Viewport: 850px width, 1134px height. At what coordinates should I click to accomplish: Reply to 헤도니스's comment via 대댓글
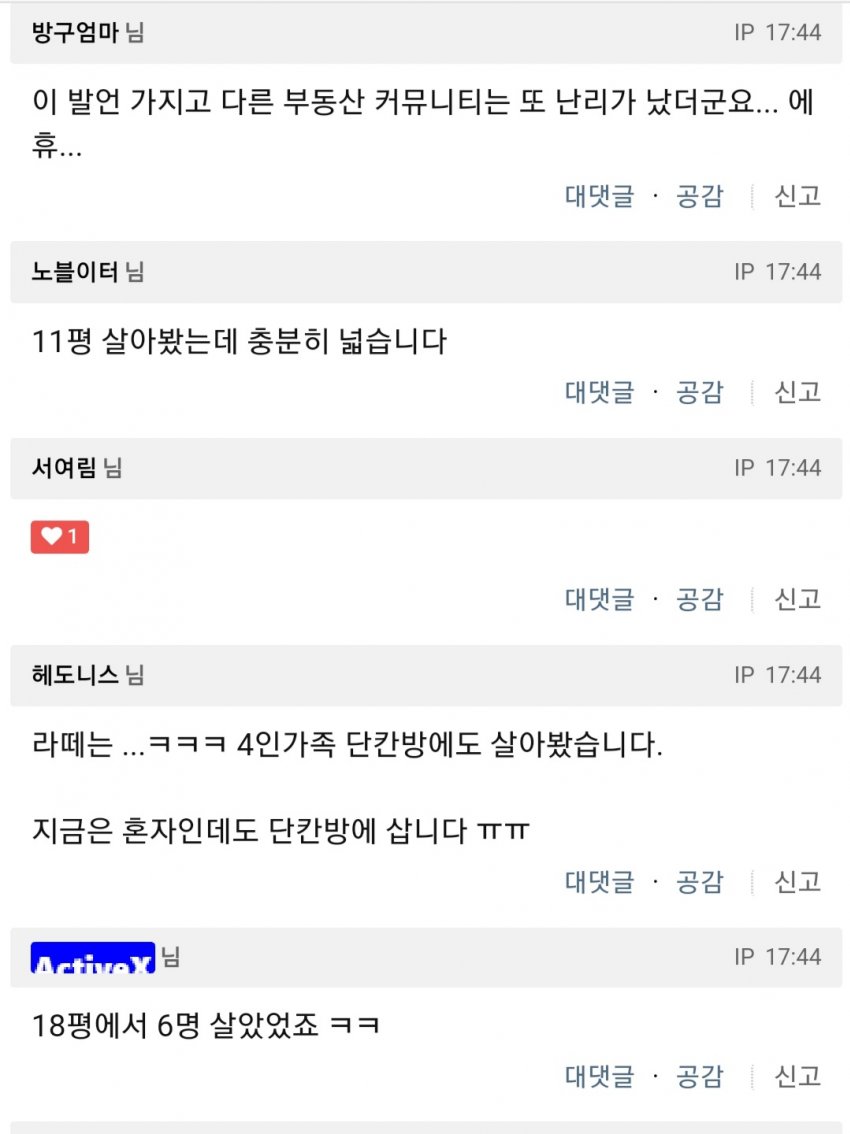click(x=599, y=881)
